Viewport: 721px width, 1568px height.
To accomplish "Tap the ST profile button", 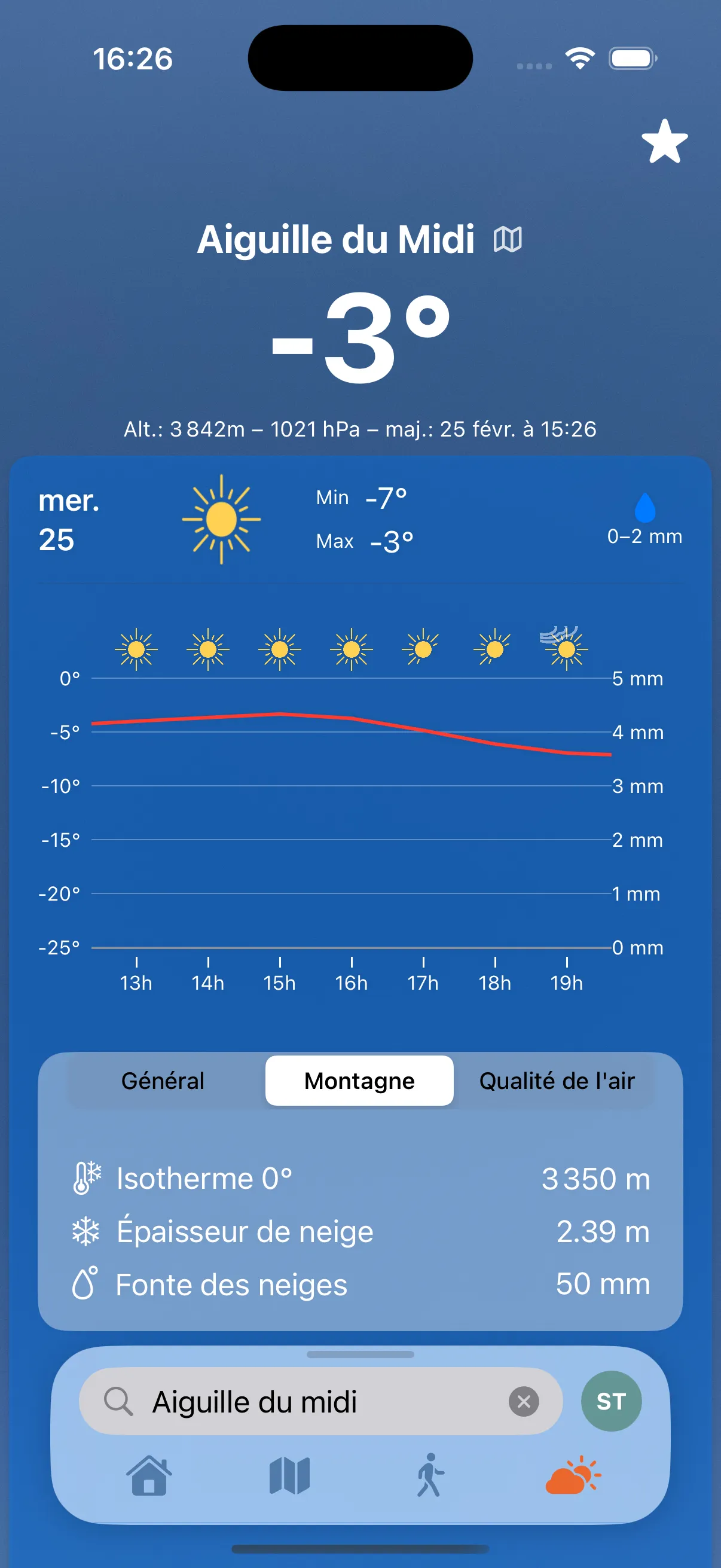I will [x=611, y=1401].
